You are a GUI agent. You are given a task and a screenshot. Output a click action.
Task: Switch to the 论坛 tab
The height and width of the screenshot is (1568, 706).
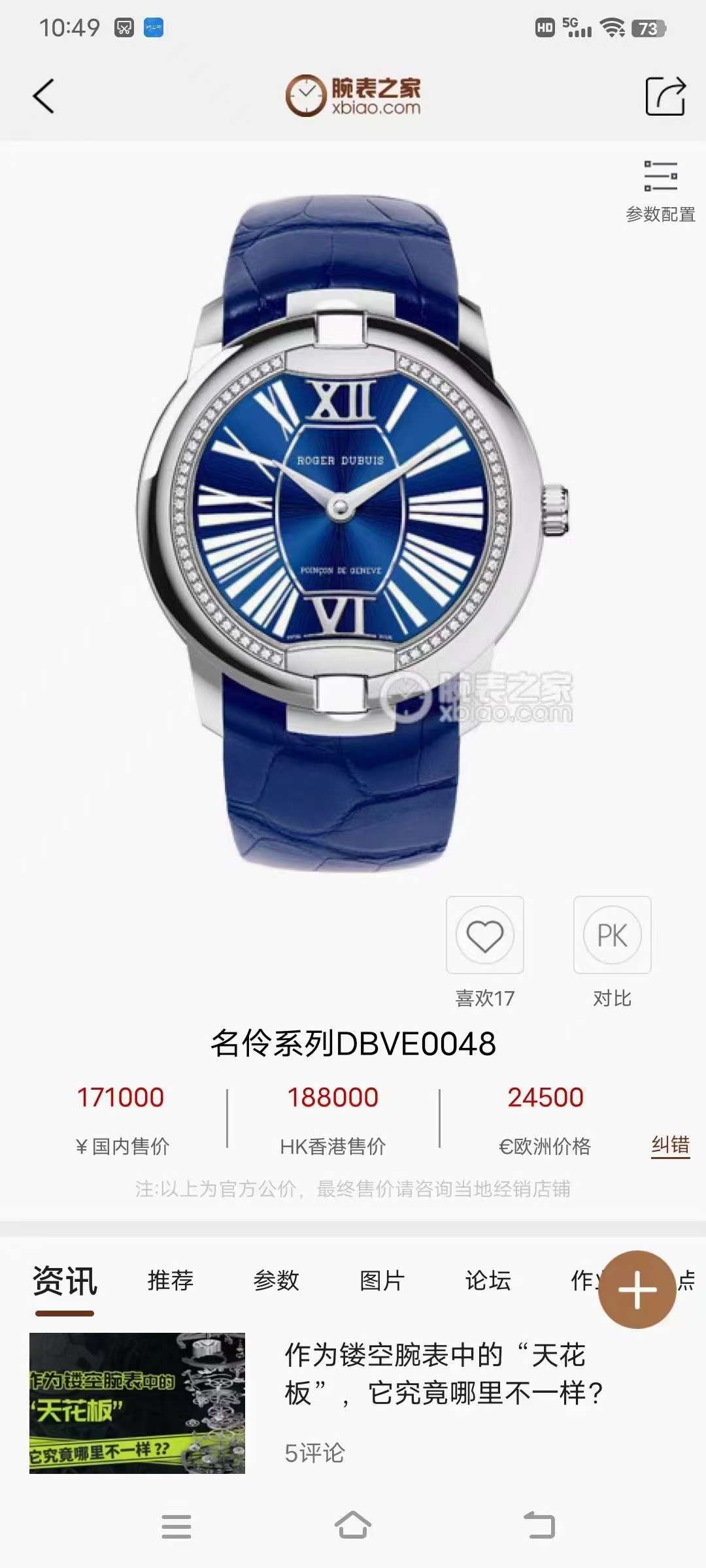[488, 1281]
